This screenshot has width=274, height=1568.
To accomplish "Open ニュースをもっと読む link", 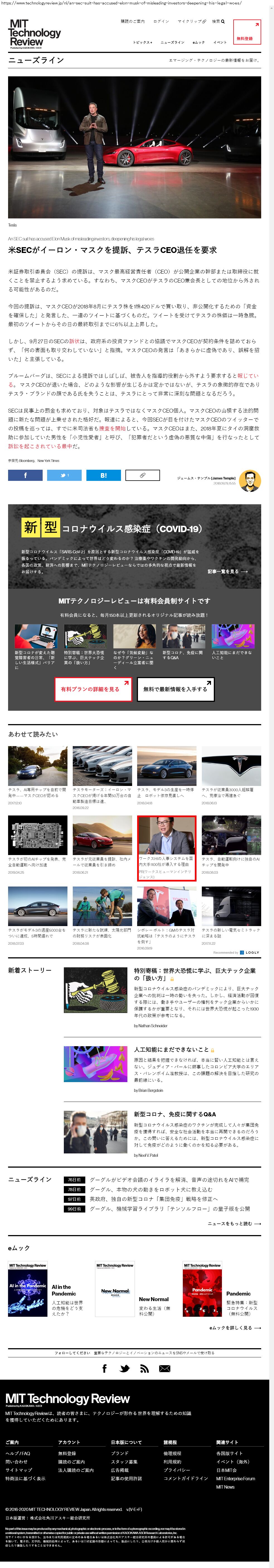I will coord(234,1223).
